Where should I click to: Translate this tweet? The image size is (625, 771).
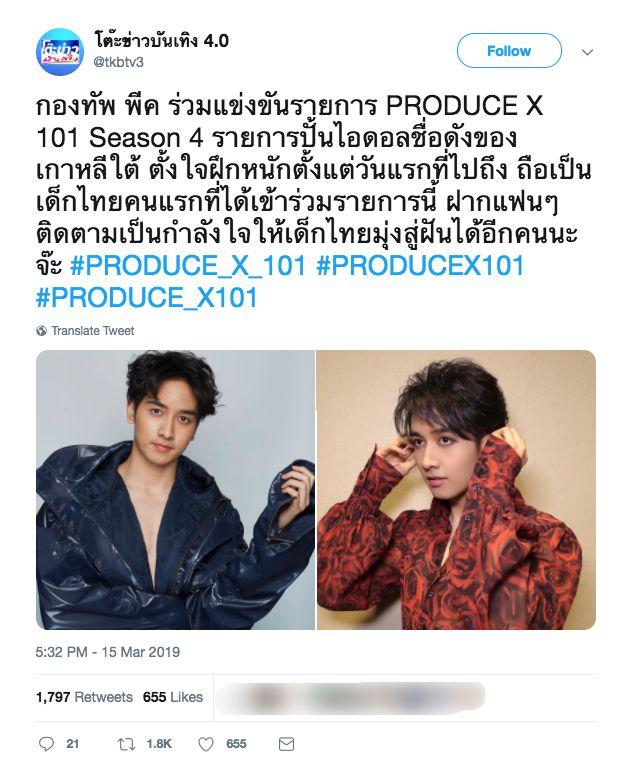tap(92, 331)
